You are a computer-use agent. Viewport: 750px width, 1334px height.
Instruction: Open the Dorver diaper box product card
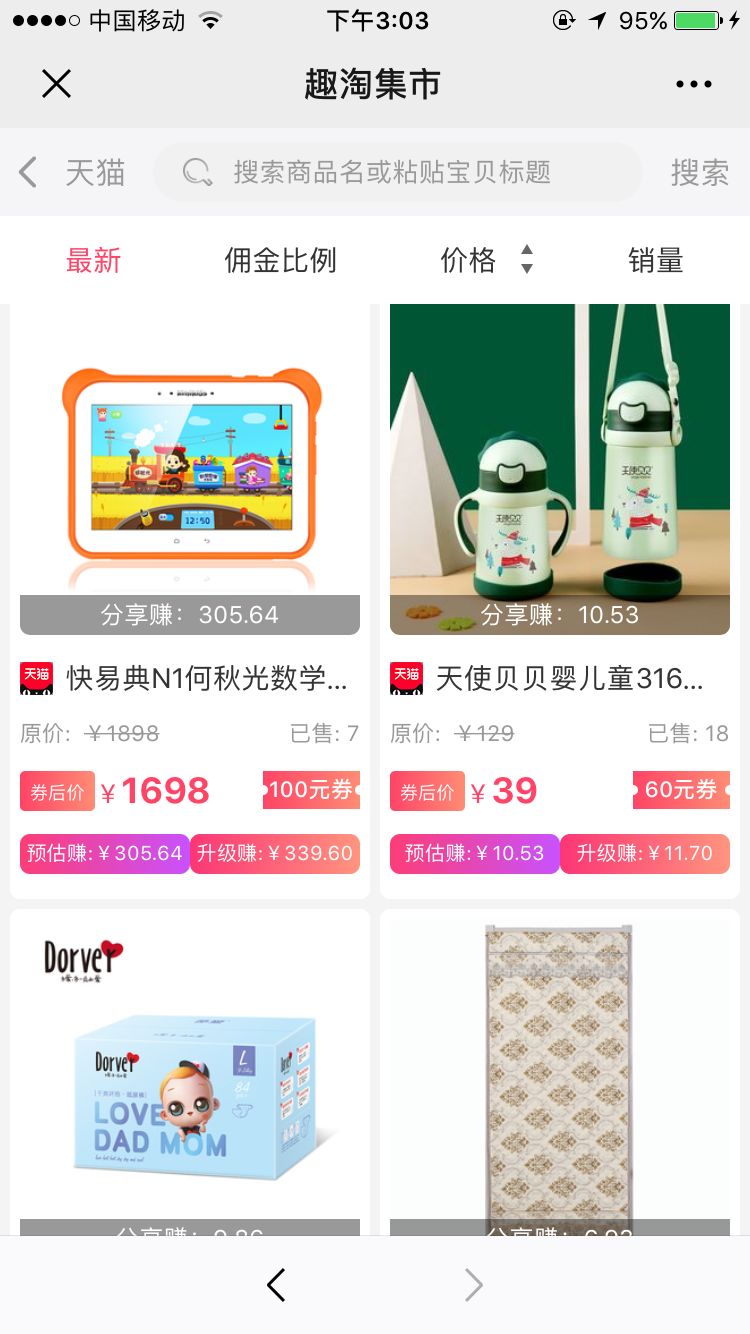coord(190,1070)
